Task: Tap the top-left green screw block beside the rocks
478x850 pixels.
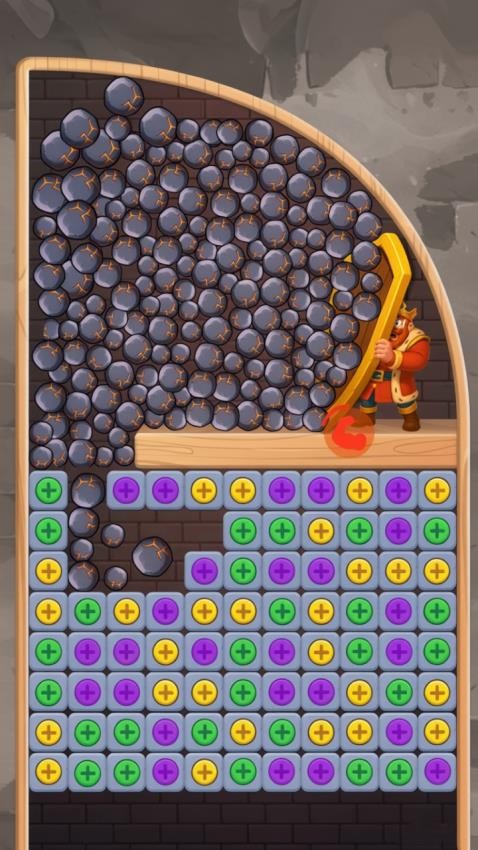Action: click(x=48, y=491)
